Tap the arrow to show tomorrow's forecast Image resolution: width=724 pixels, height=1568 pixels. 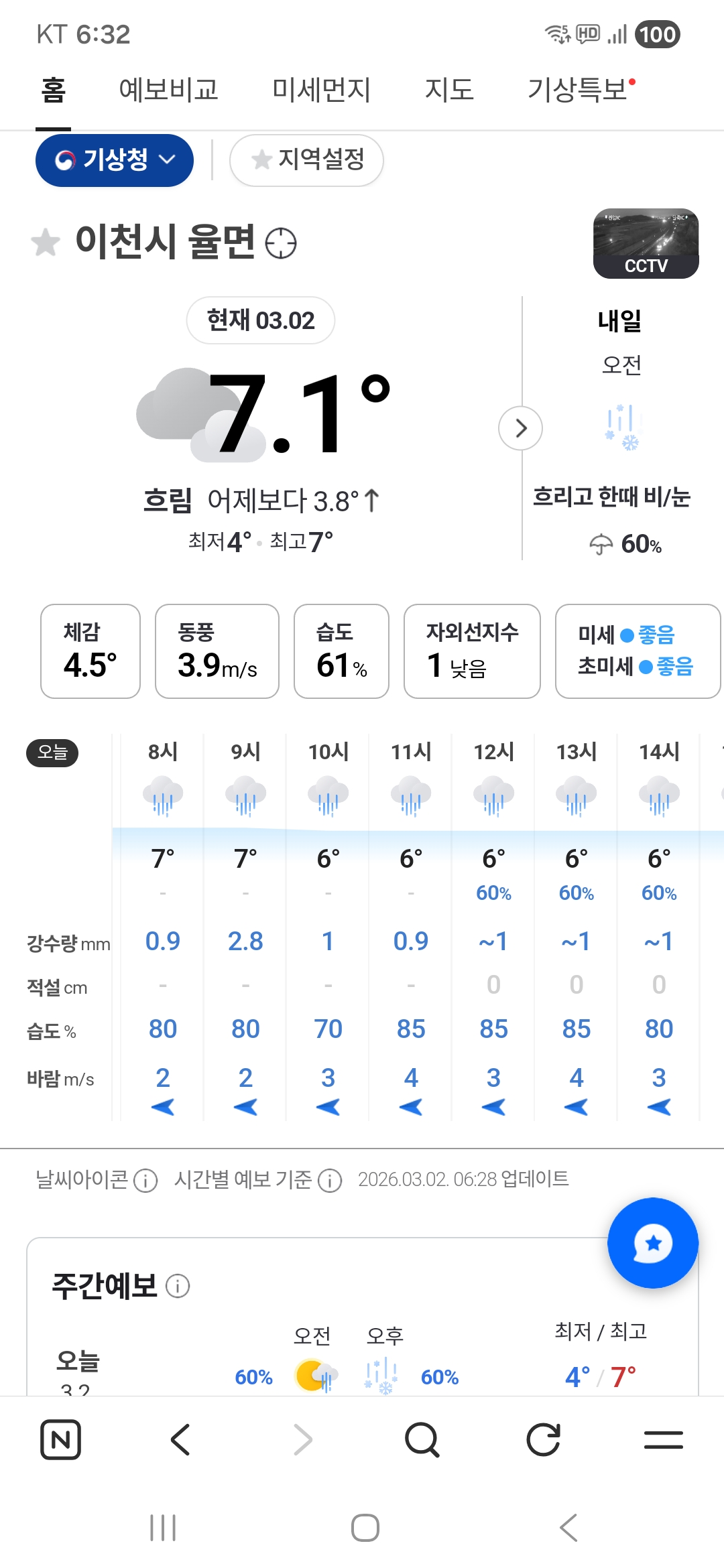[521, 428]
